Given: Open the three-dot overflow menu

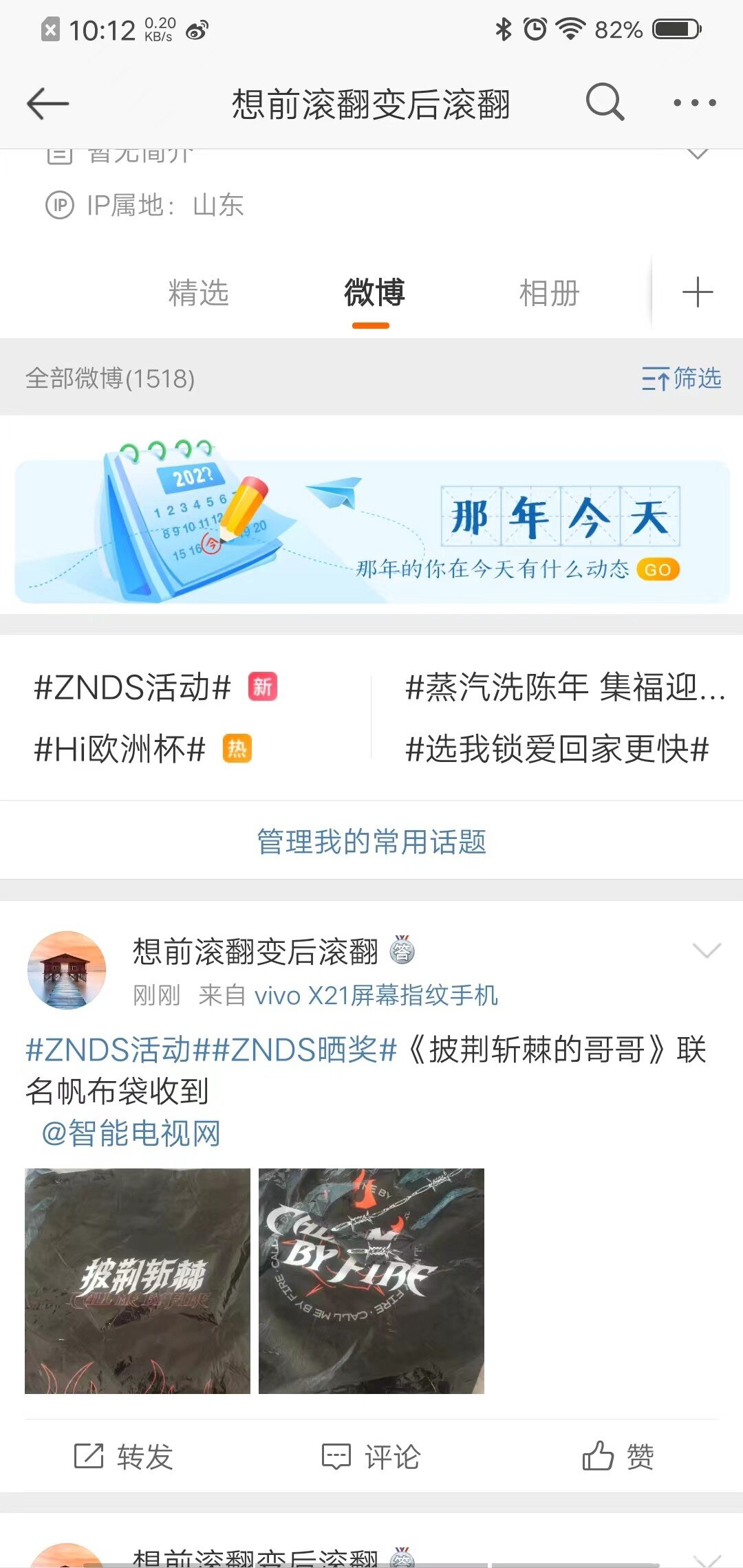Looking at the screenshot, I should [695, 103].
